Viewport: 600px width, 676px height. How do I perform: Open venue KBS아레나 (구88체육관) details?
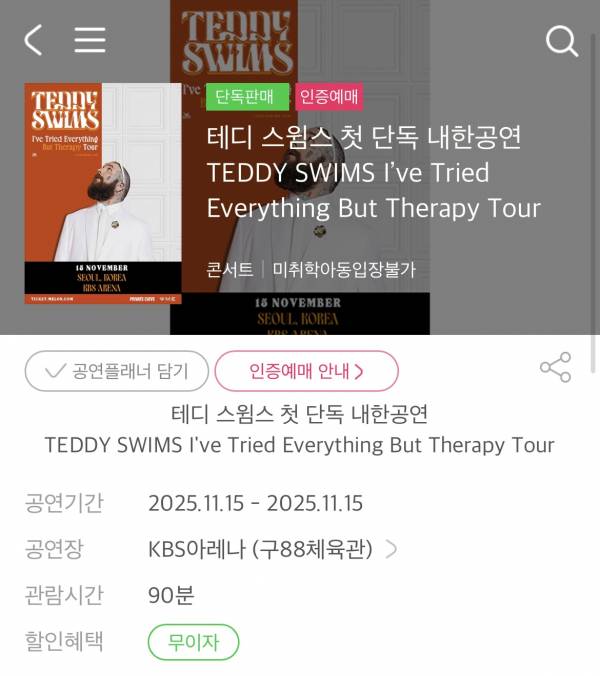coord(272,549)
